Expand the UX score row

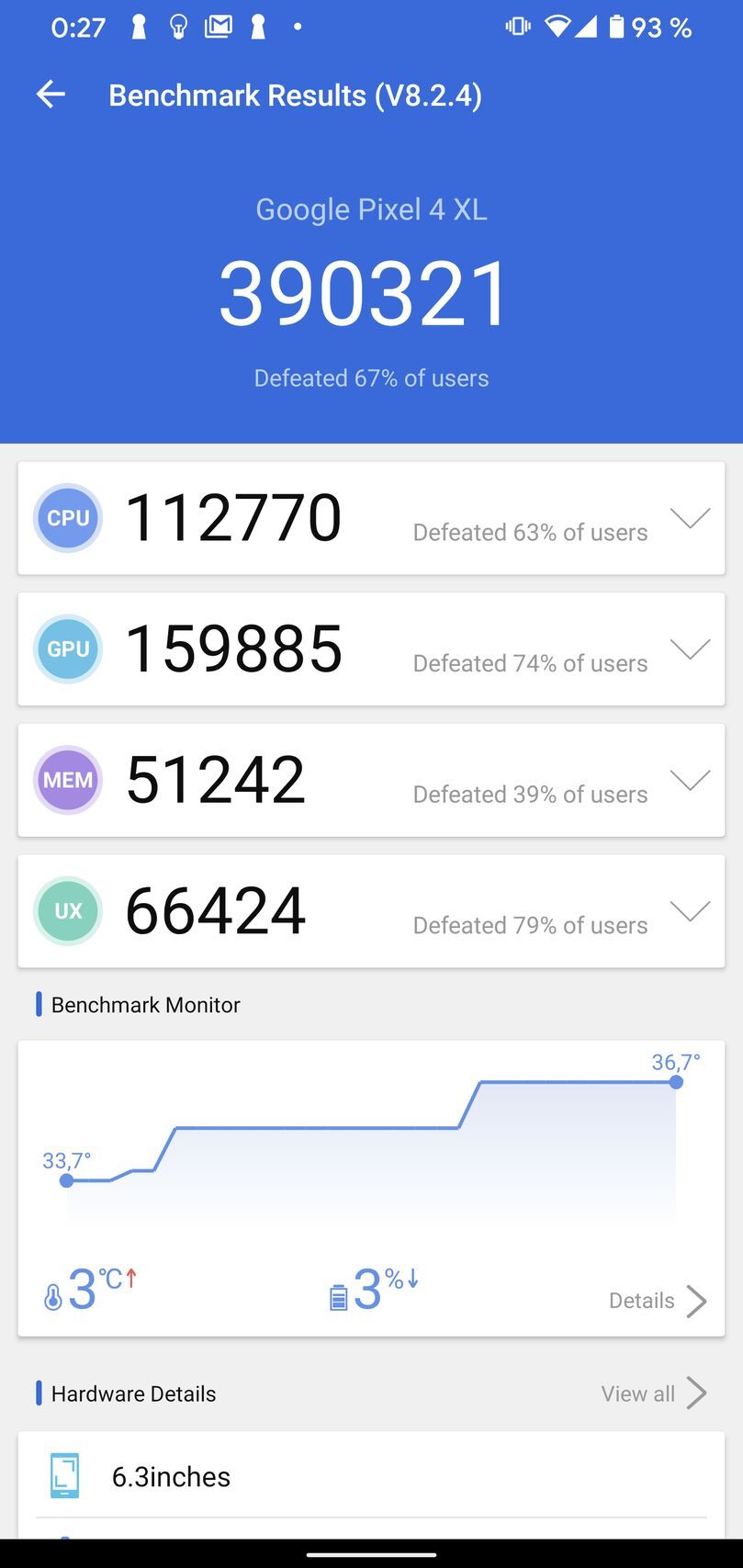coord(690,911)
